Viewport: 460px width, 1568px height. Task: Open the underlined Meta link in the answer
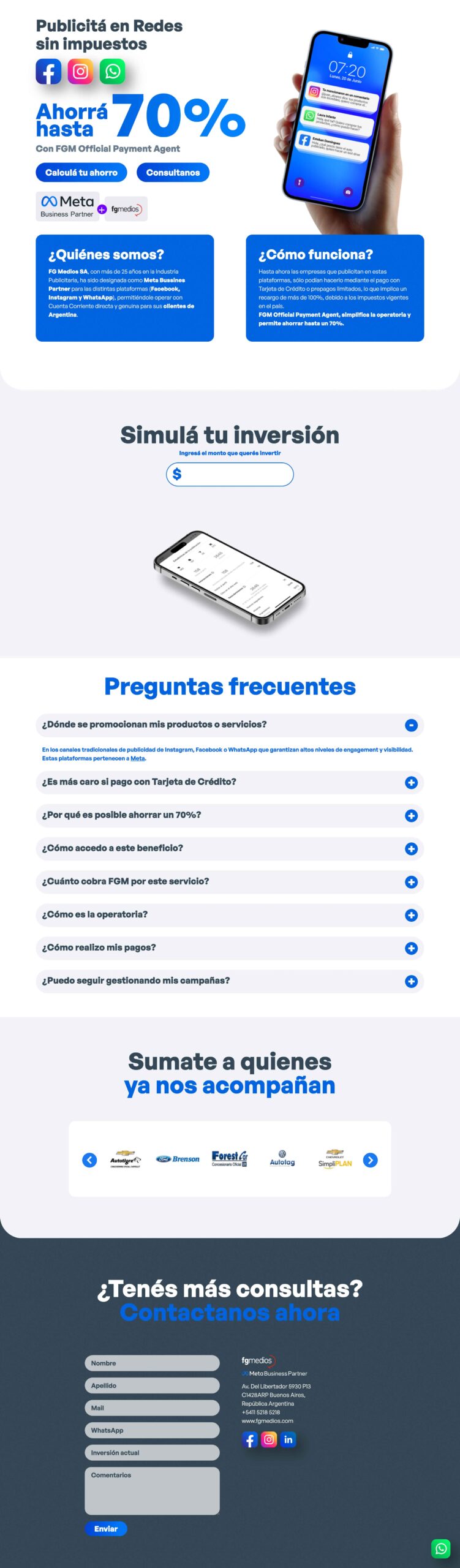(x=138, y=758)
